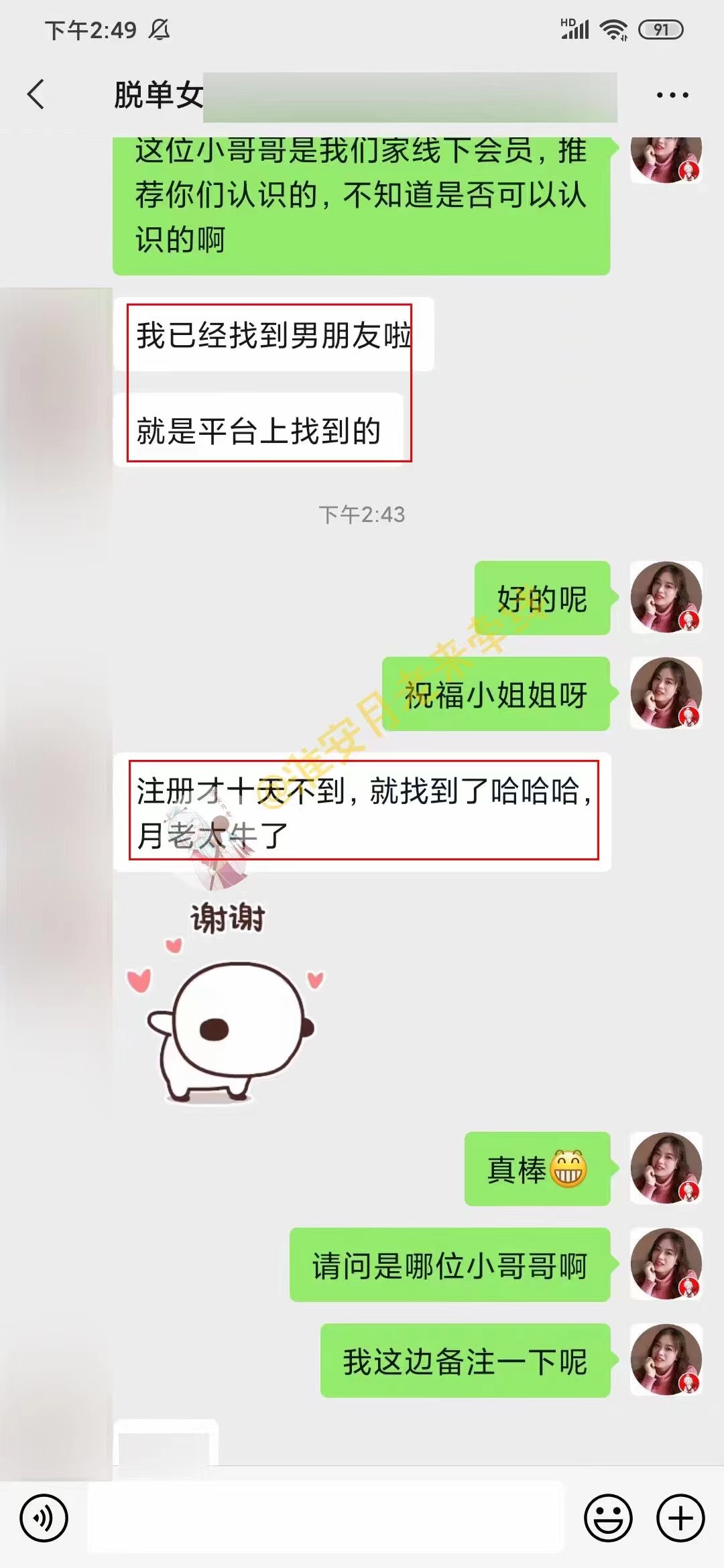Open the chat's three-dot menu

coord(672,95)
